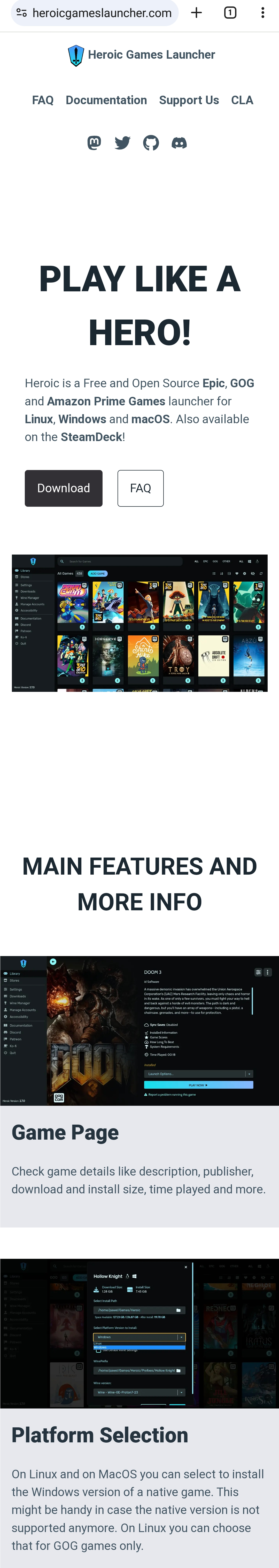The width and height of the screenshot is (279, 1568).
Task: Tap the dark Download button
Action: click(64, 488)
